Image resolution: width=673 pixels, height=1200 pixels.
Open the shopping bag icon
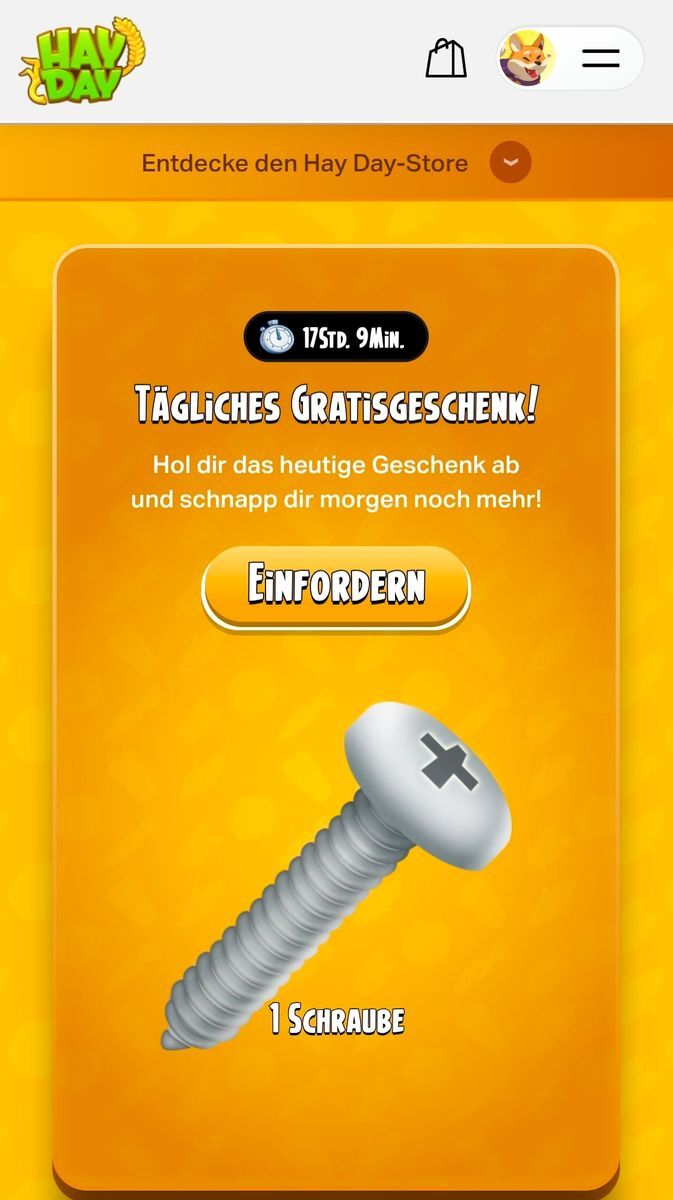pyautogui.click(x=446, y=58)
